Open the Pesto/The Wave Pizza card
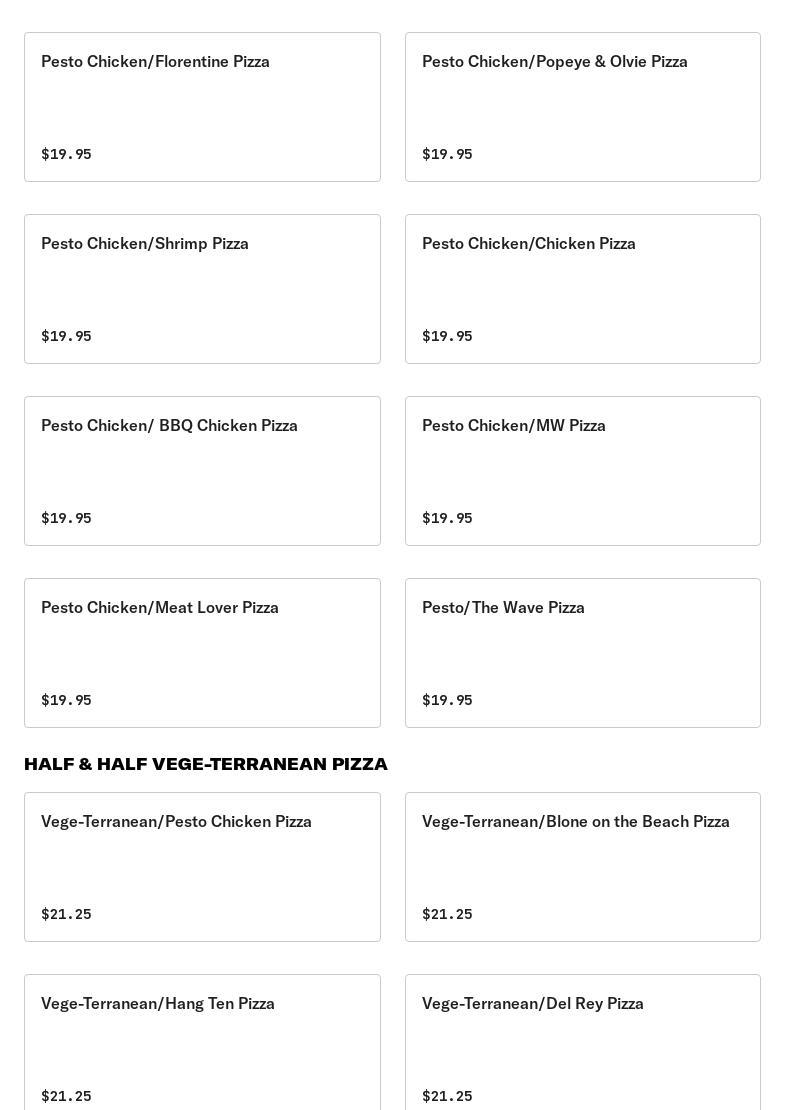This screenshot has height=1110, width=785. (582, 653)
